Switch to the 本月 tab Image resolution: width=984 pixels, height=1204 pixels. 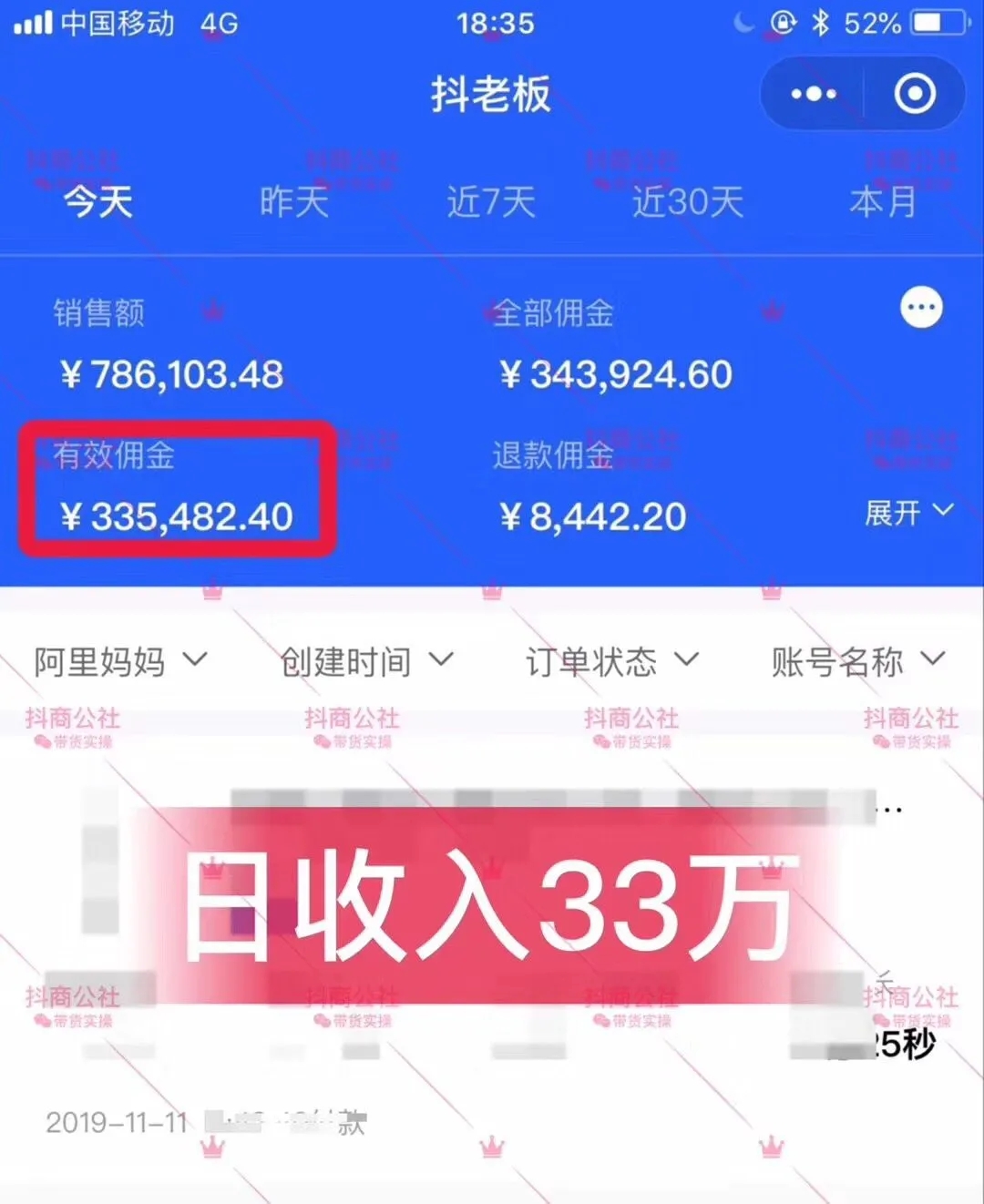(883, 201)
